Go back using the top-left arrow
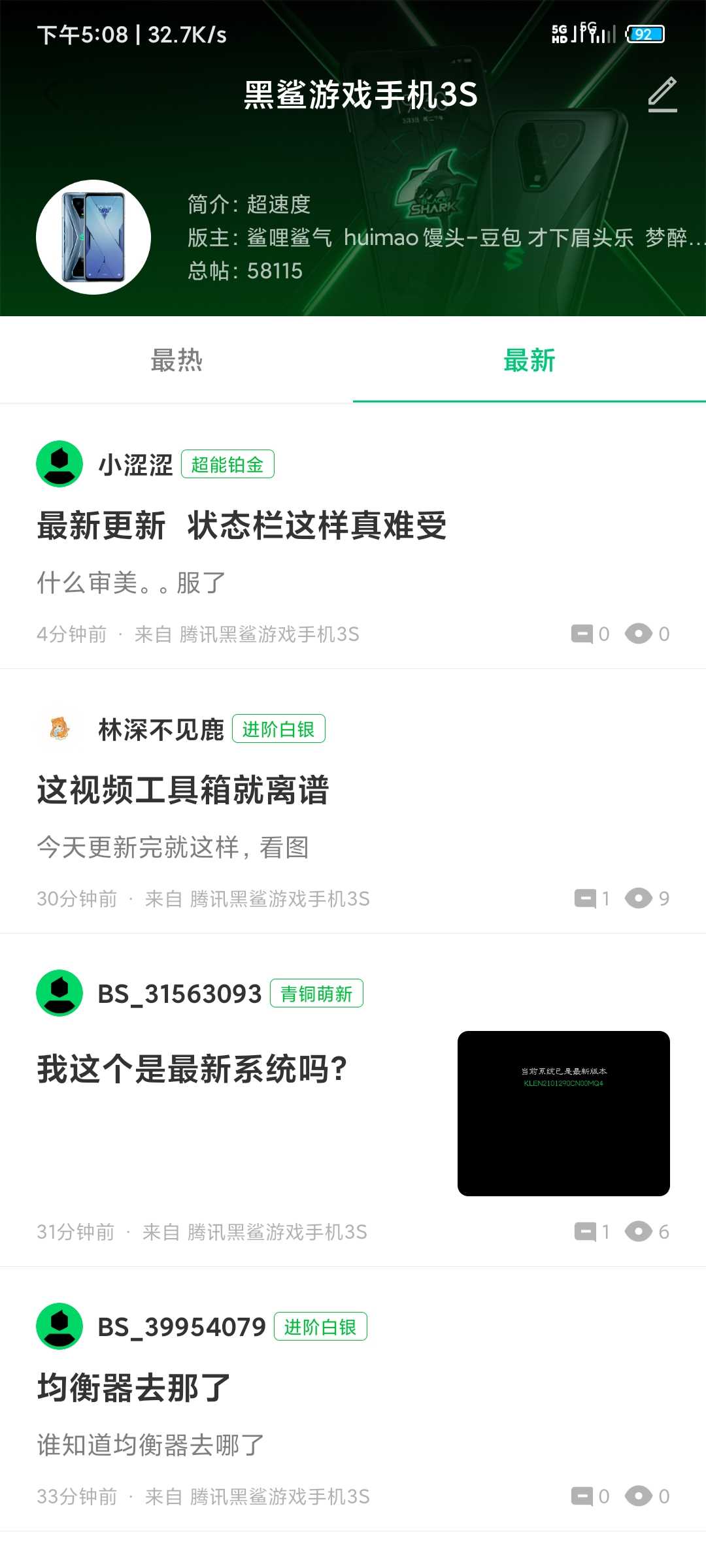Image resolution: width=706 pixels, height=1568 pixels. coord(51,95)
